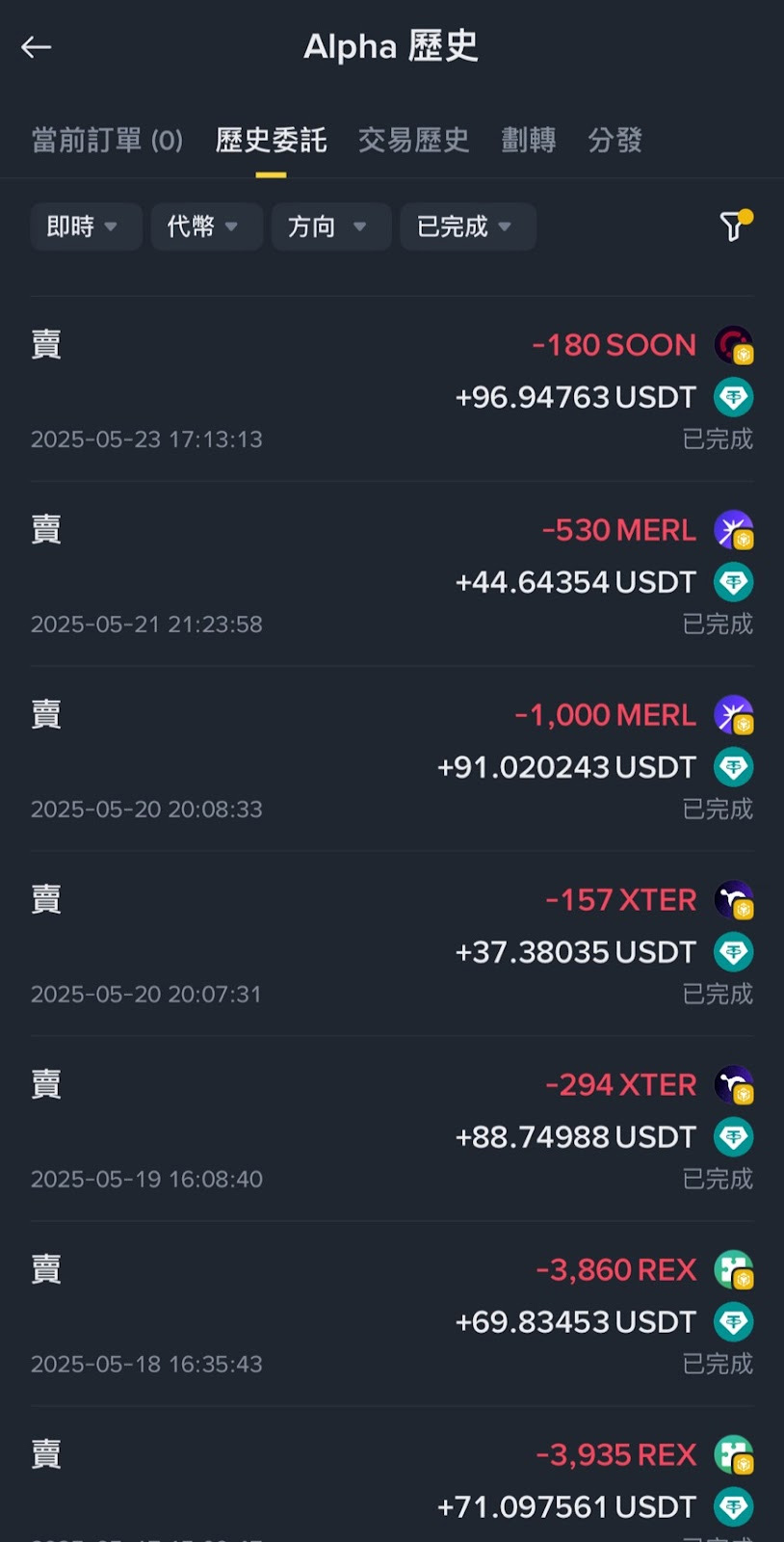Expand the 方向 direction dropdown
The image size is (784, 1542).
click(x=329, y=226)
